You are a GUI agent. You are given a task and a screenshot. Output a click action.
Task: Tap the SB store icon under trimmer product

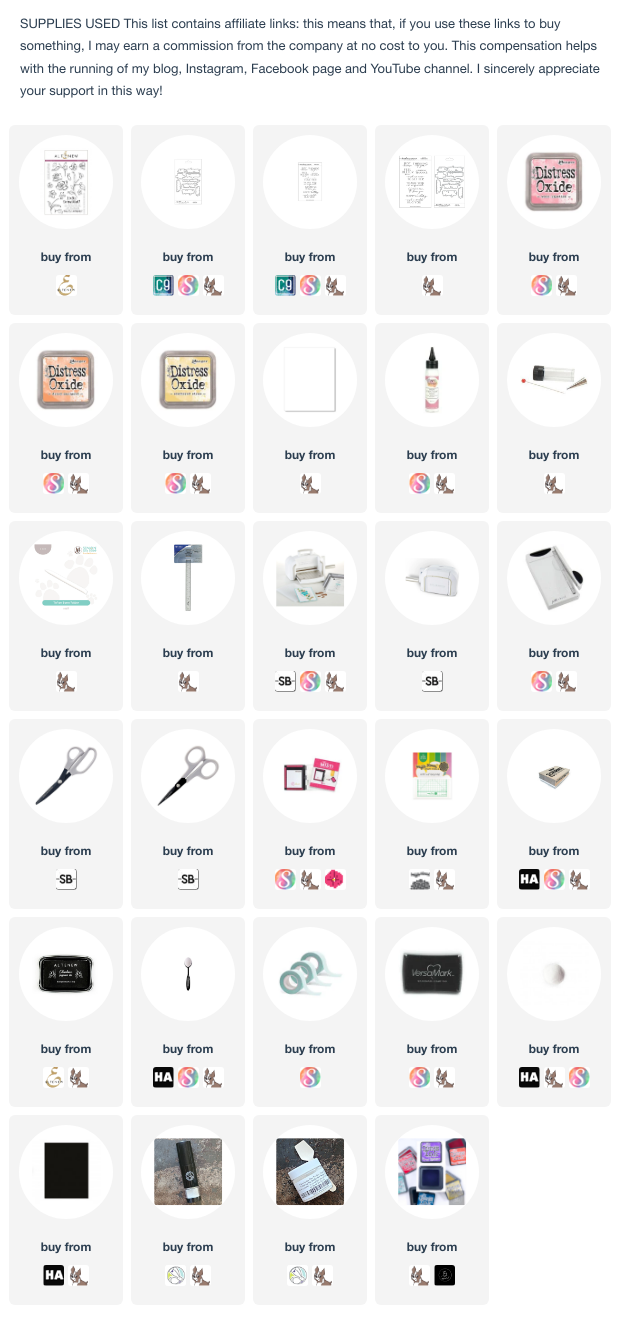click(x=432, y=683)
